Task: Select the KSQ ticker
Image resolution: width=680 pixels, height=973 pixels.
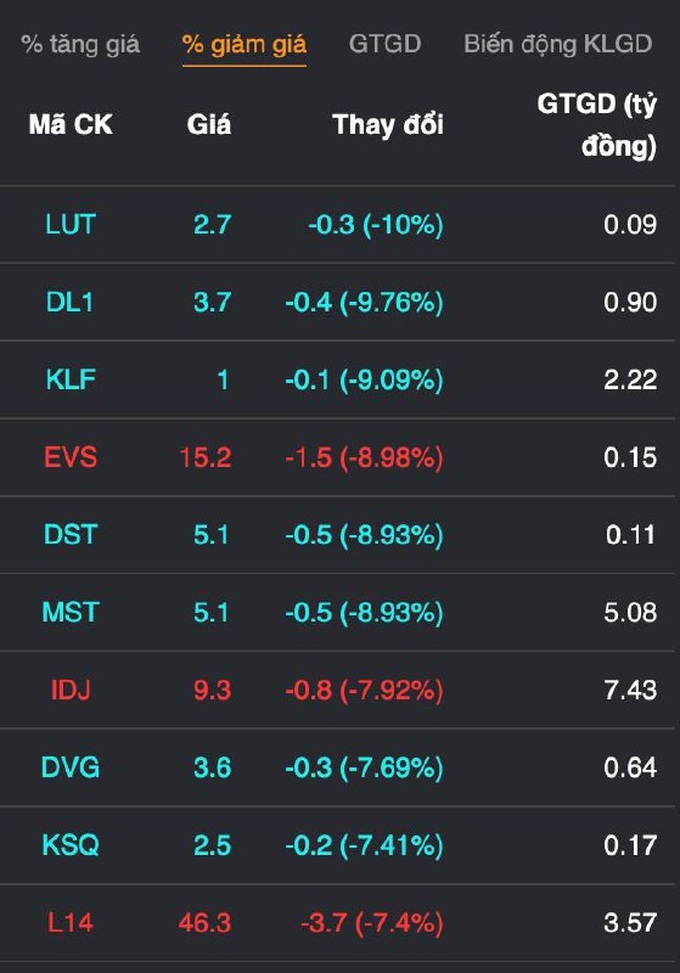Action: 70,845
